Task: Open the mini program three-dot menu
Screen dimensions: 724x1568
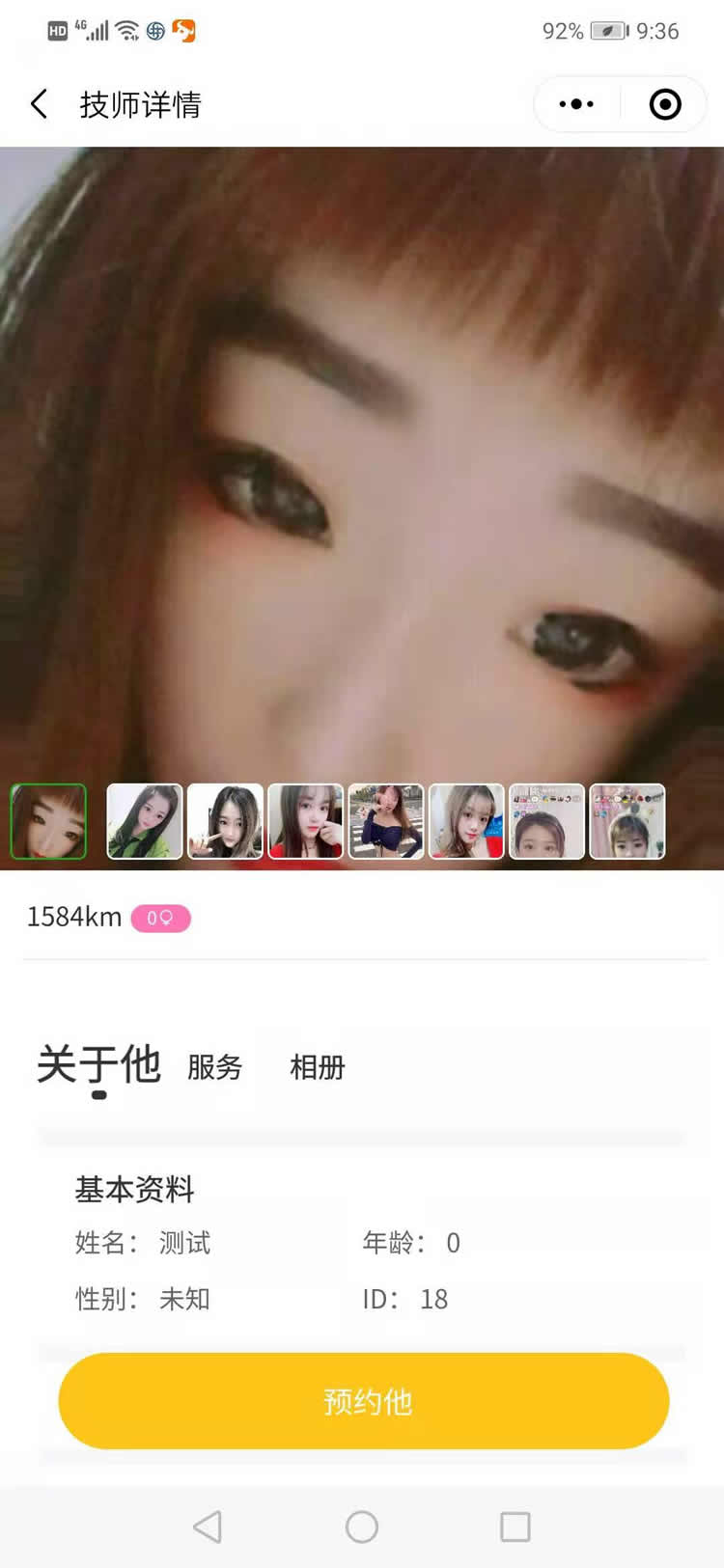Action: pos(576,104)
